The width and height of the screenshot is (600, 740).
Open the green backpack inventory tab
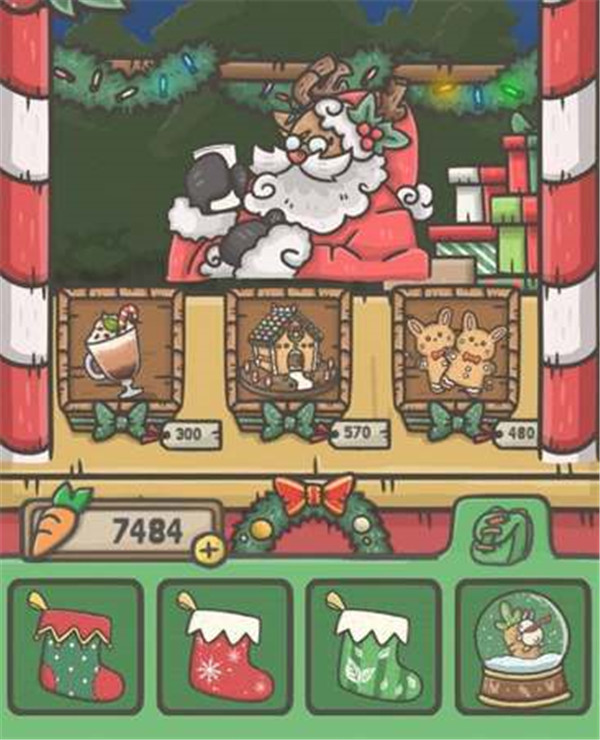click(502, 535)
